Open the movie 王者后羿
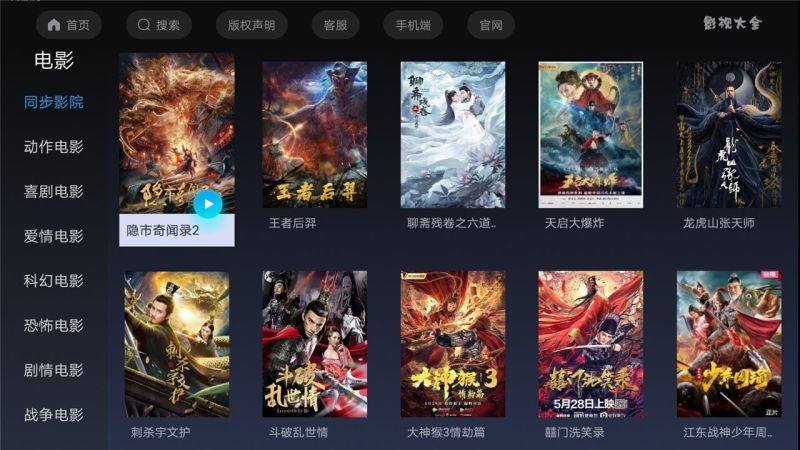The height and width of the screenshot is (450, 800). click(314, 135)
